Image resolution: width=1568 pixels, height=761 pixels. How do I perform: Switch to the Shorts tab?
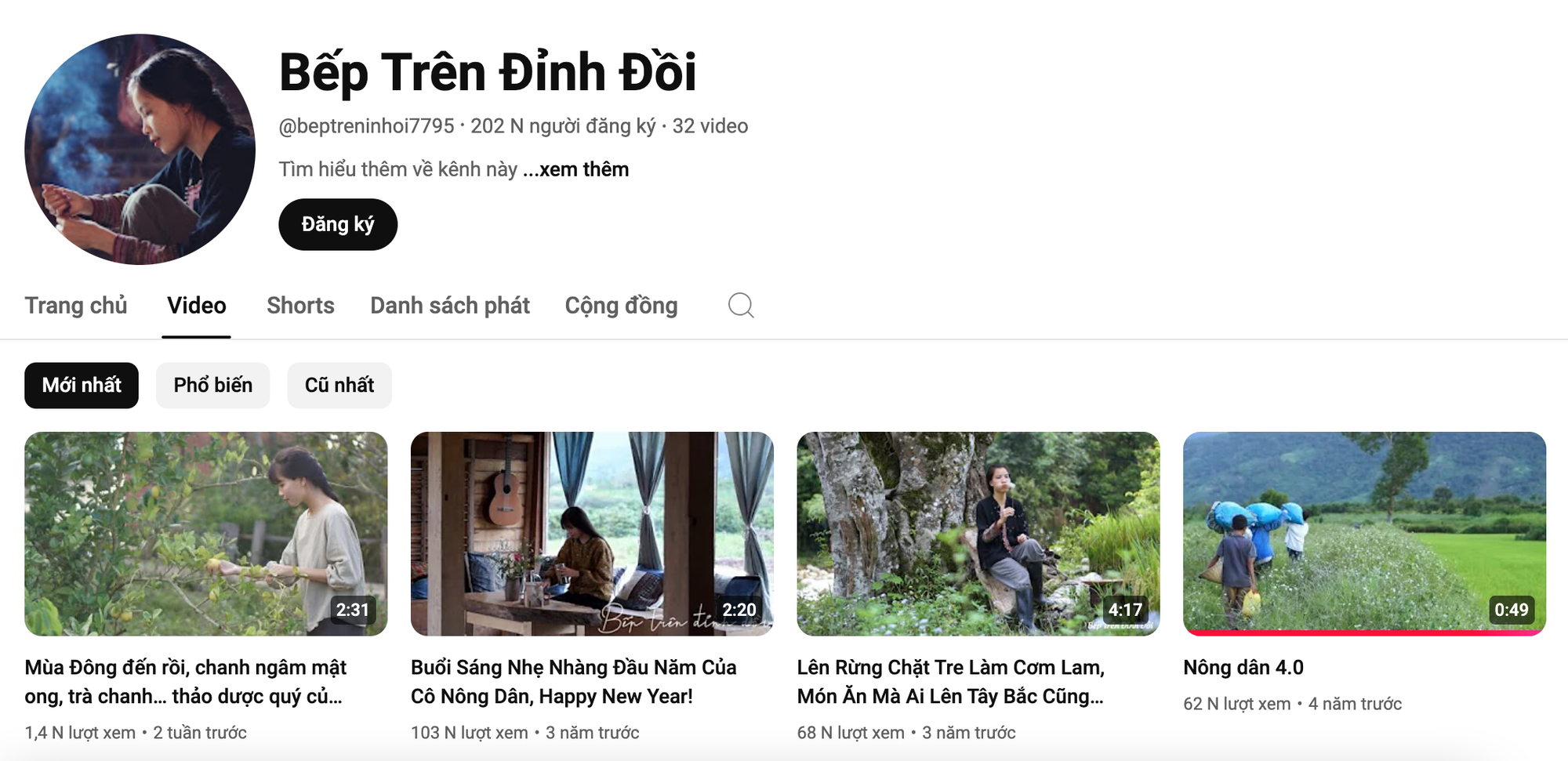coord(300,305)
